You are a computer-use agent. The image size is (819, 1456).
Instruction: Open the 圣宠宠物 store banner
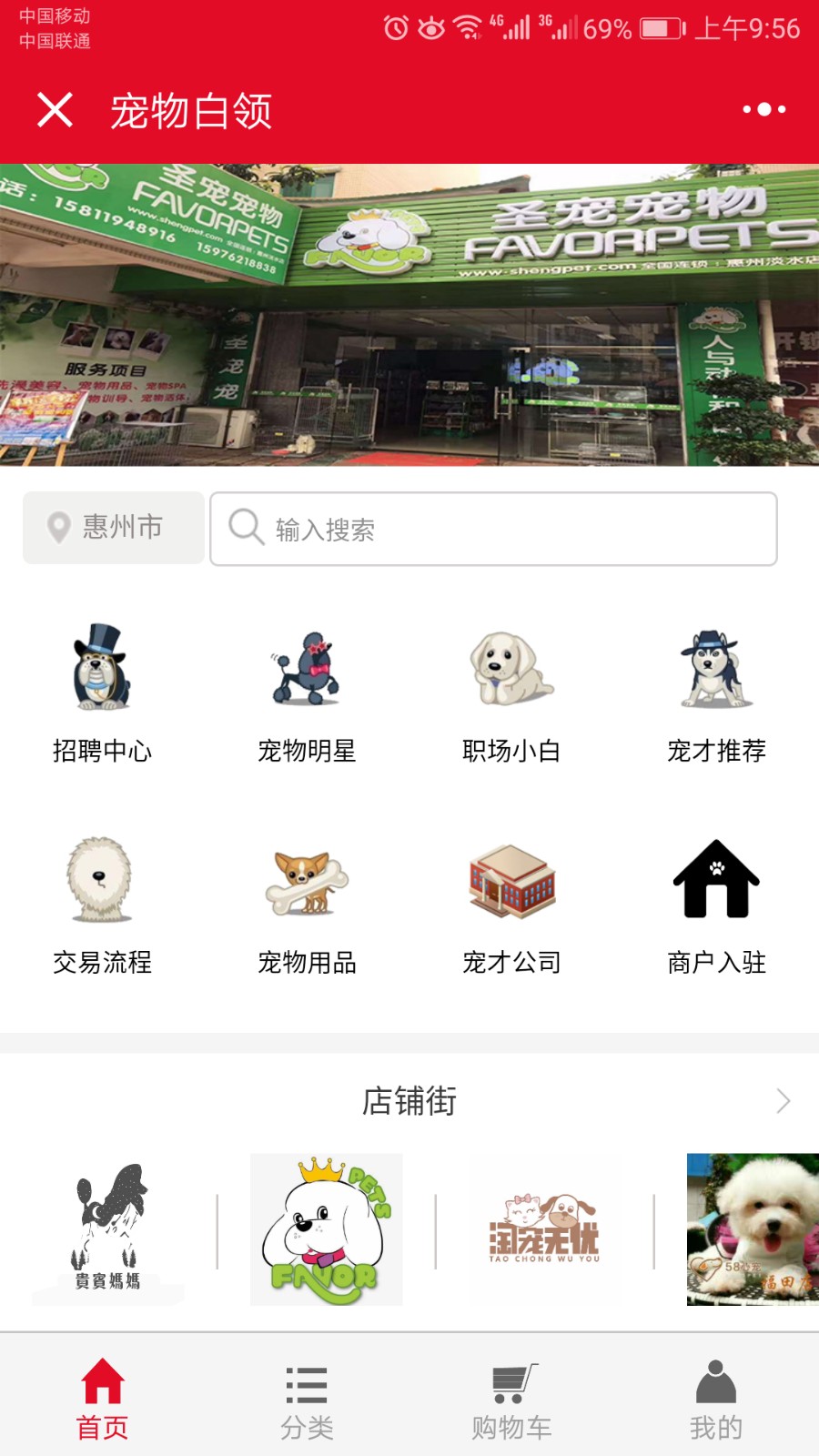(x=409, y=315)
